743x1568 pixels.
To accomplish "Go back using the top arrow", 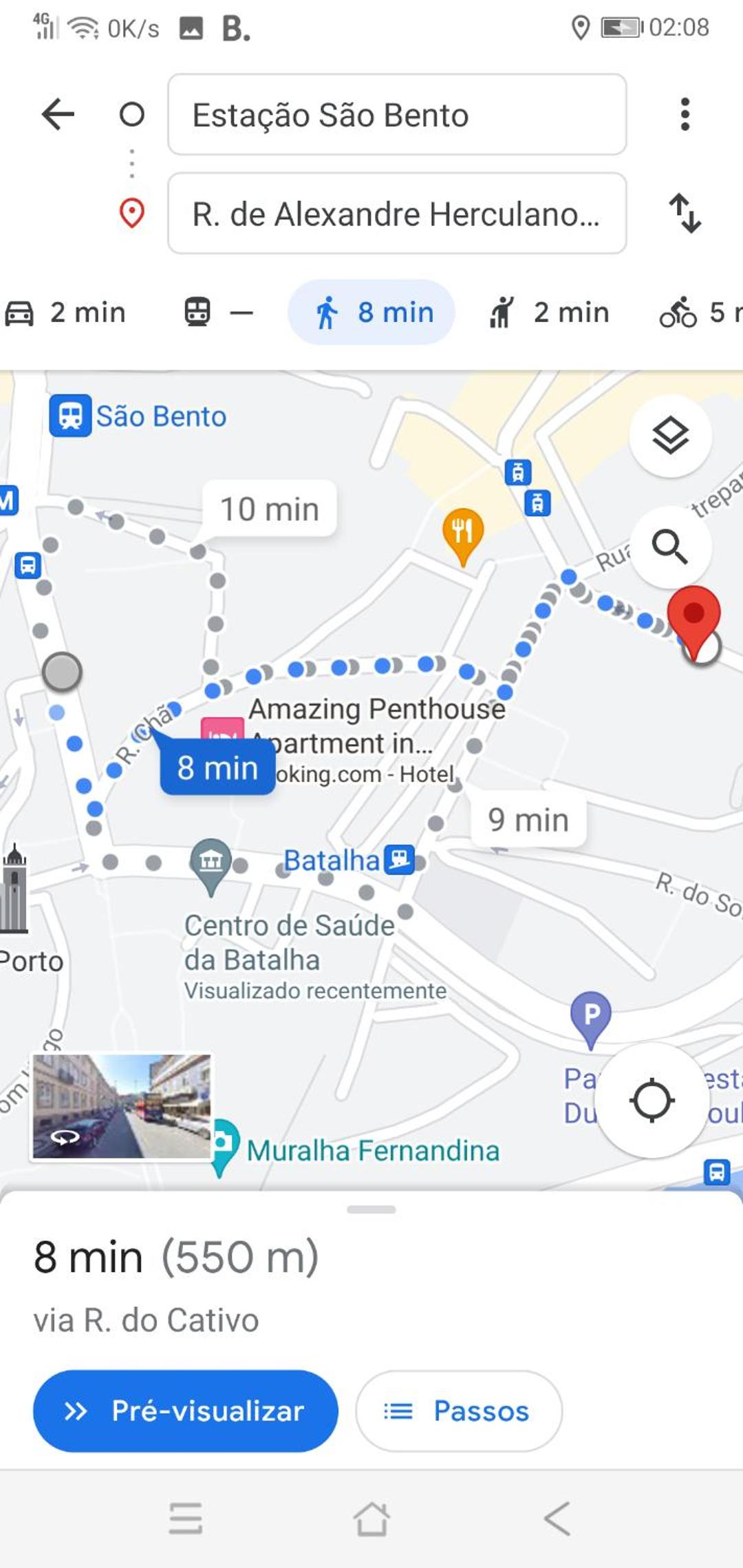I will tap(58, 114).
